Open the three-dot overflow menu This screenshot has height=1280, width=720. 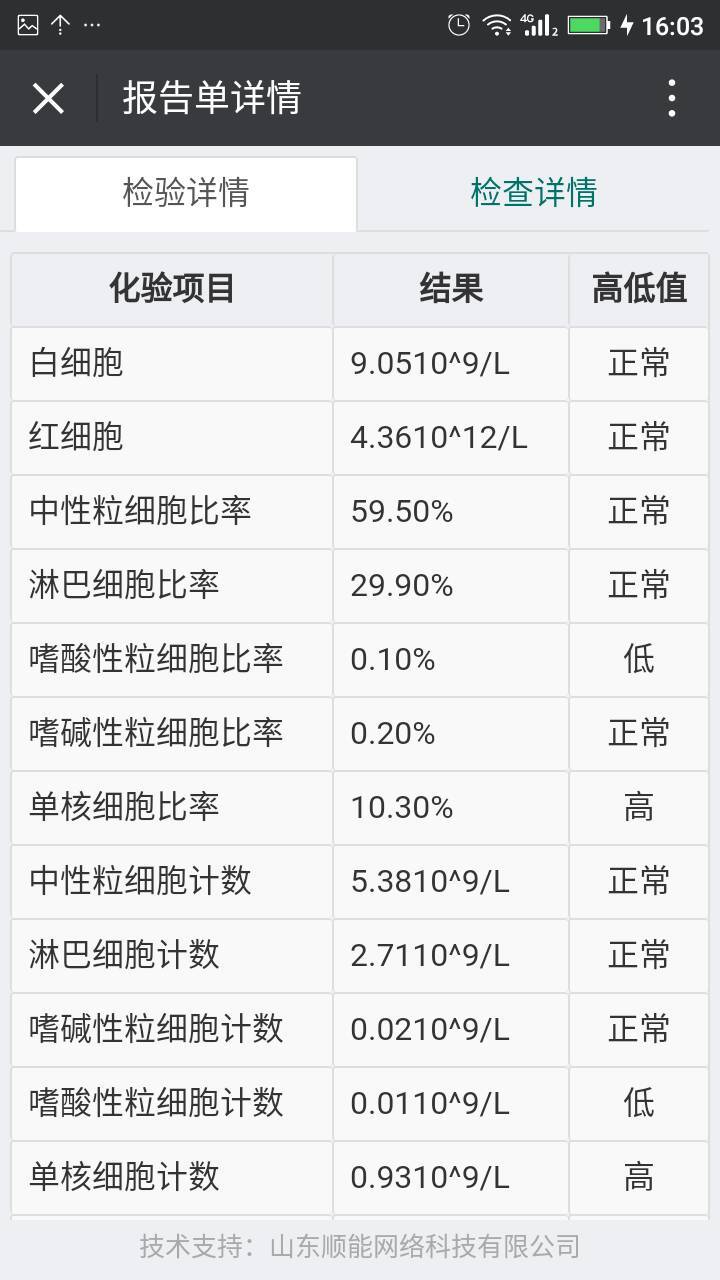[672, 98]
